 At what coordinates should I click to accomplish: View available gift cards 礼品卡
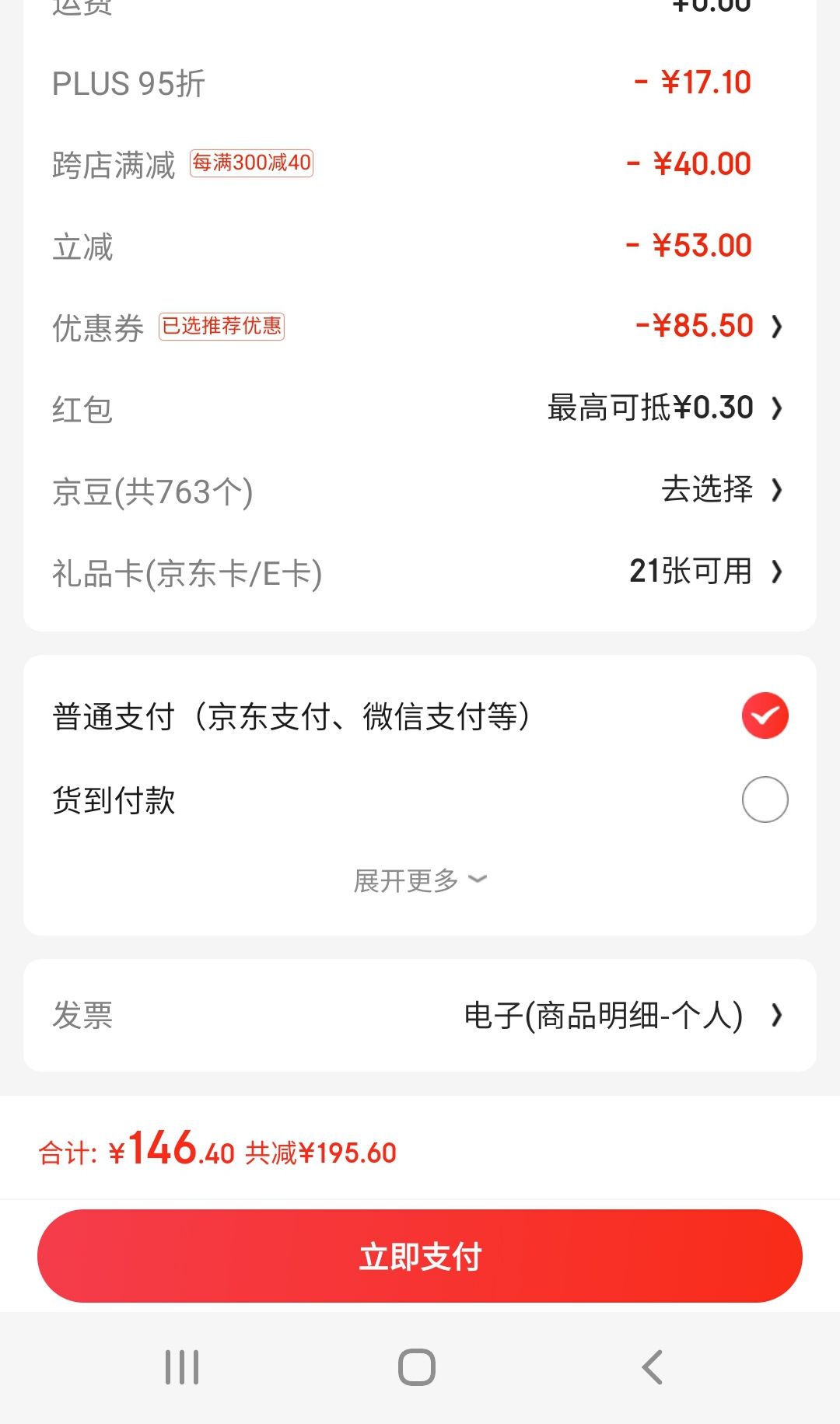click(700, 572)
